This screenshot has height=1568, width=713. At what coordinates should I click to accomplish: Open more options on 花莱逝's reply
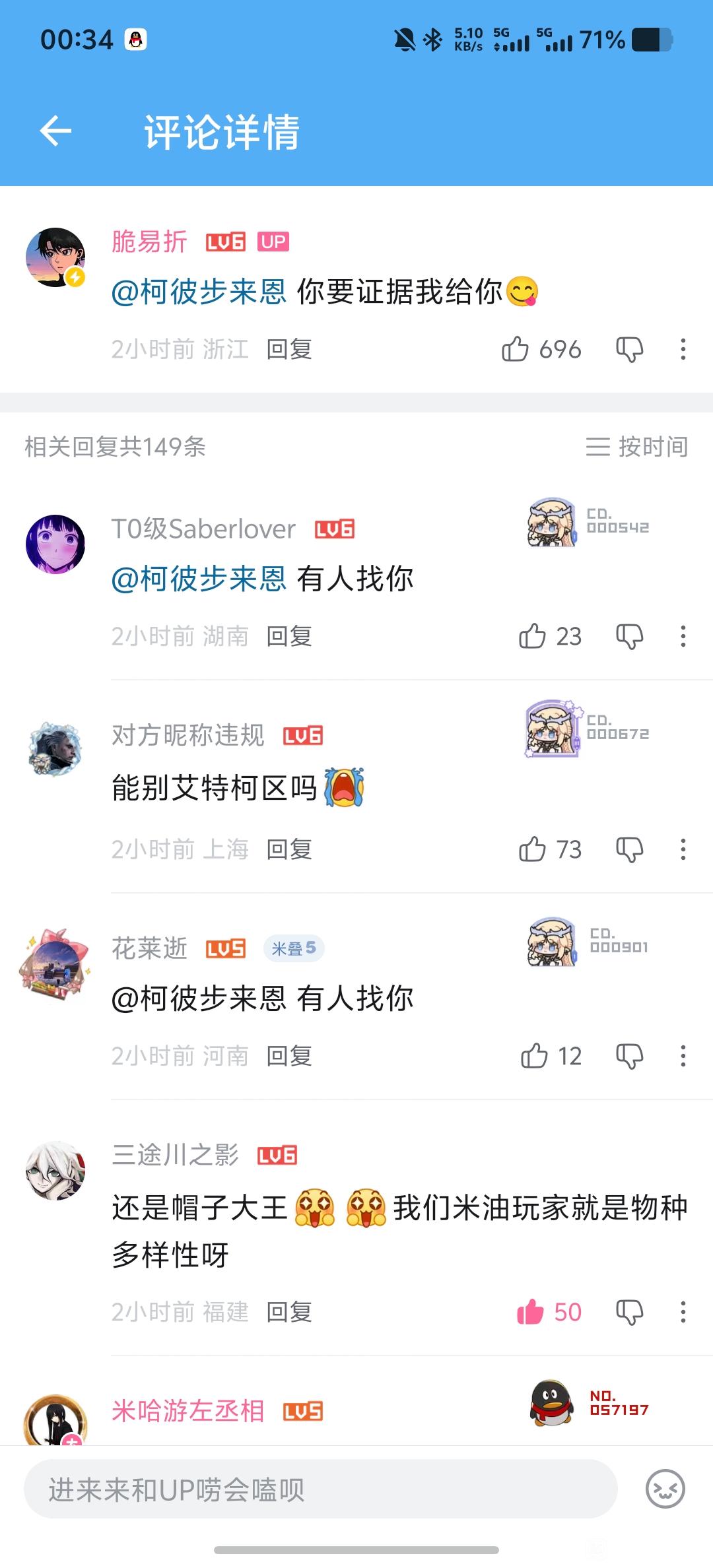683,1056
